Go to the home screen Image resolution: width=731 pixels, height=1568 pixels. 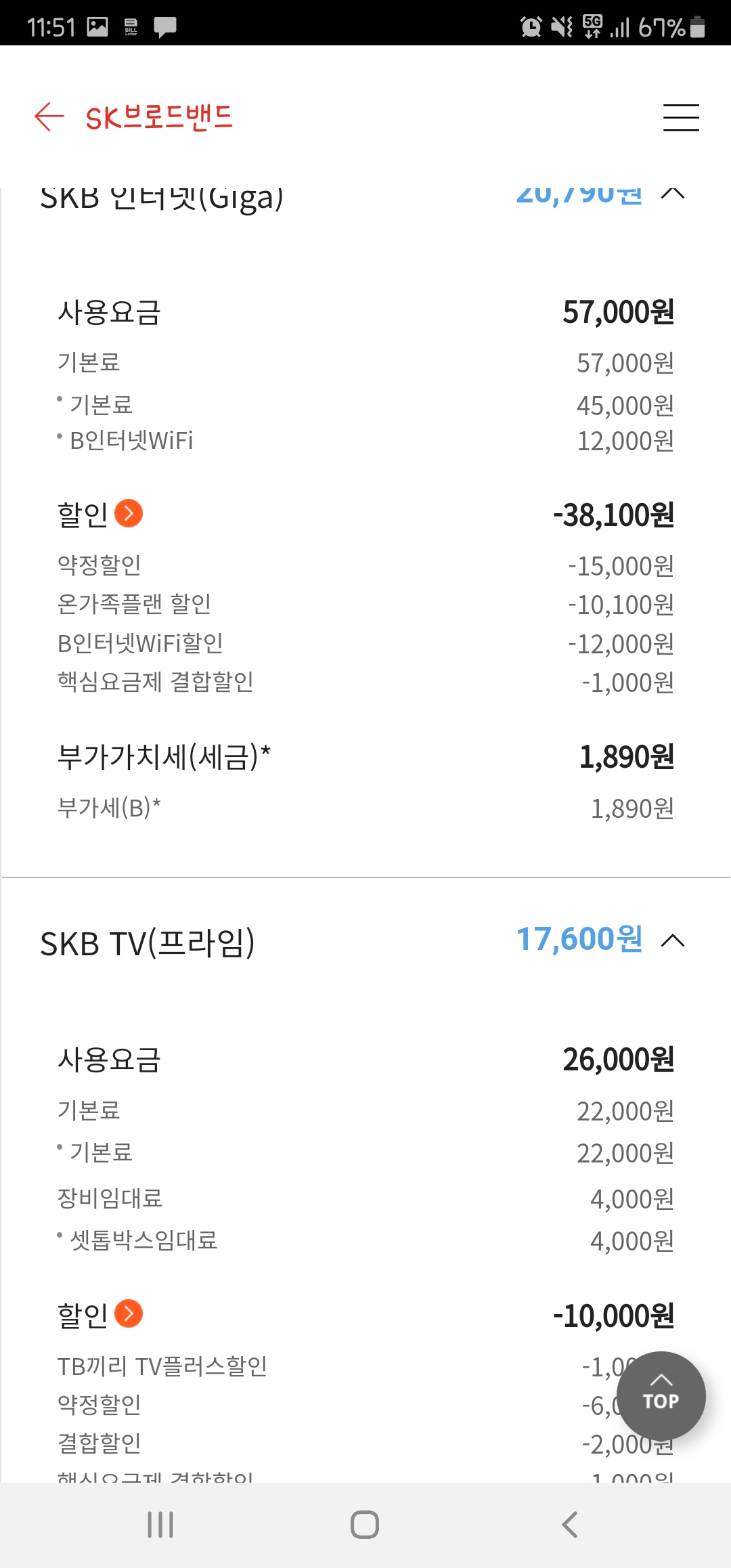tap(365, 1525)
